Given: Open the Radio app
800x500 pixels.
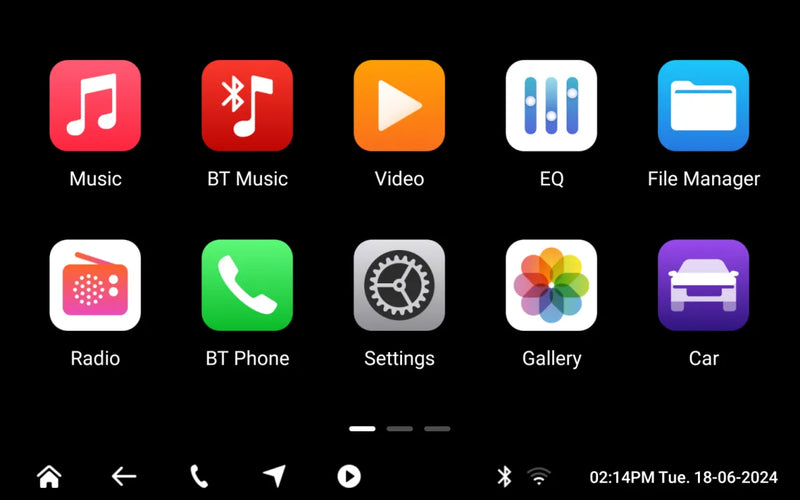Looking at the screenshot, I should (95, 285).
